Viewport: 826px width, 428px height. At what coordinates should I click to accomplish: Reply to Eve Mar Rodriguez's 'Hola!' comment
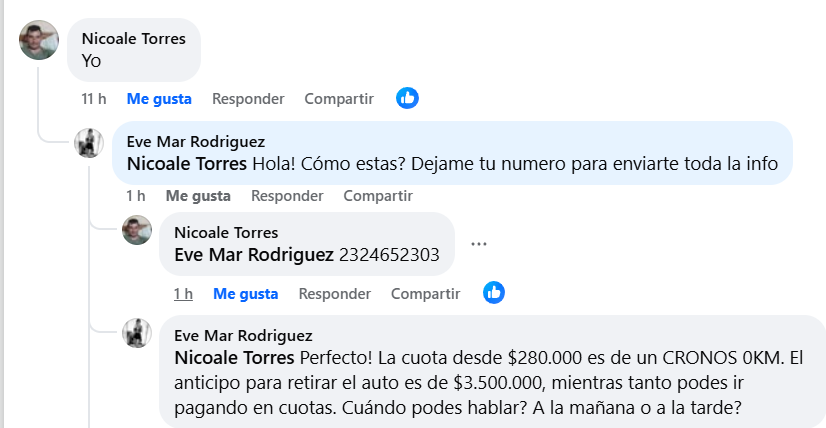tap(287, 196)
